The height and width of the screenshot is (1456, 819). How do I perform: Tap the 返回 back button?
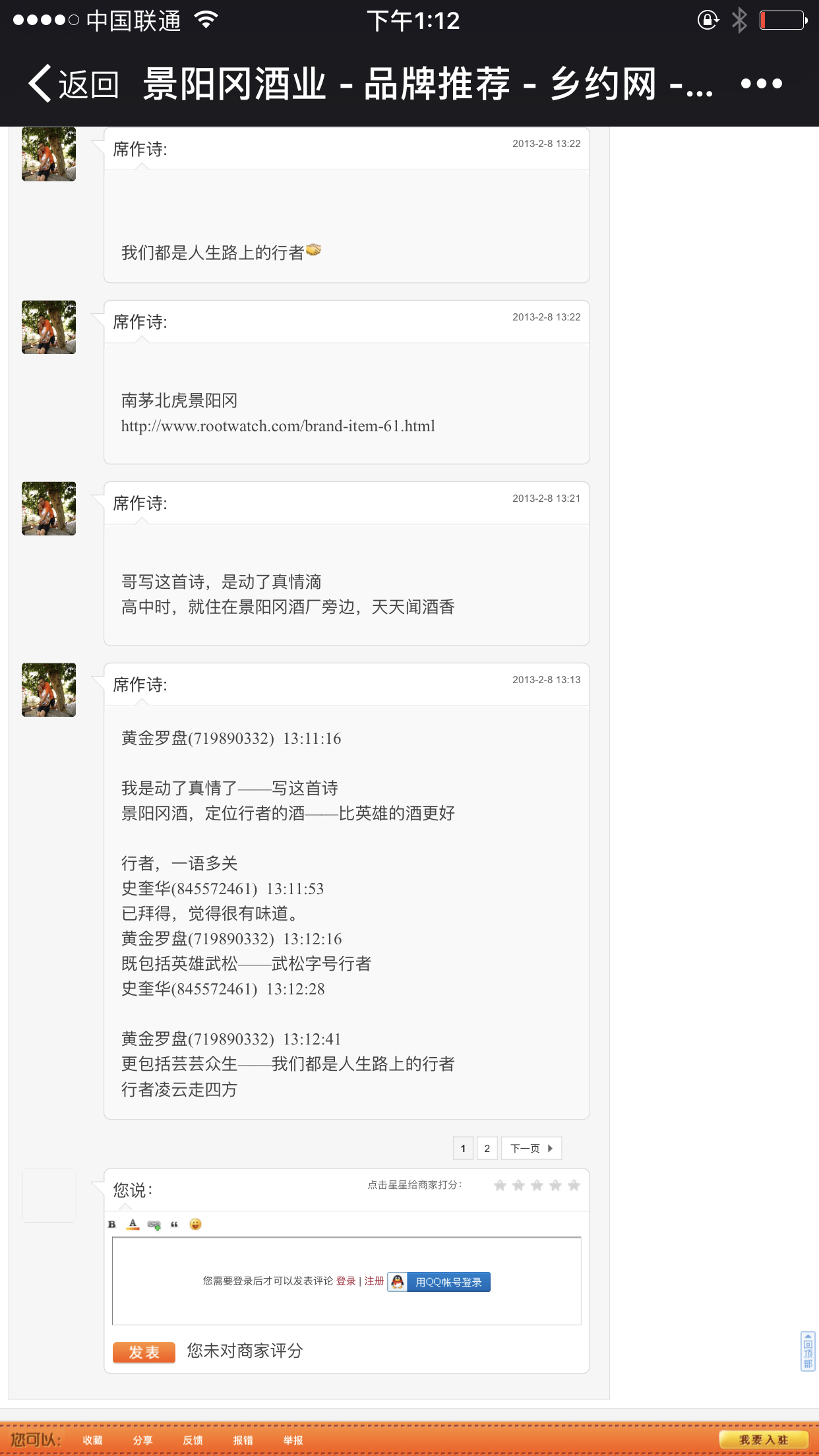(x=74, y=84)
